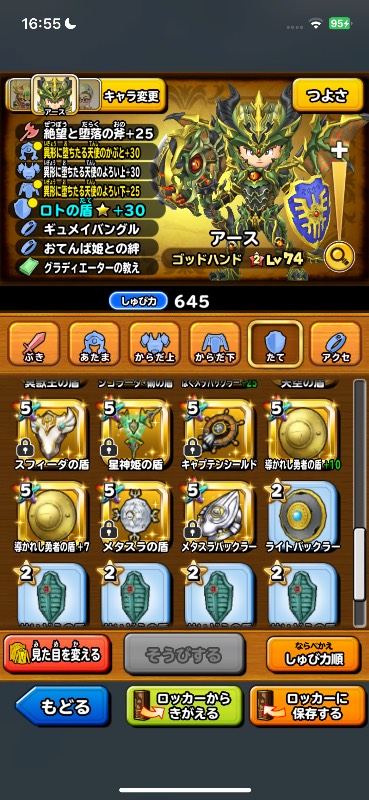Image resolution: width=369 pixels, height=800 pixels.
Task: Change sort order with しゅび力順 button
Action: pos(313,655)
